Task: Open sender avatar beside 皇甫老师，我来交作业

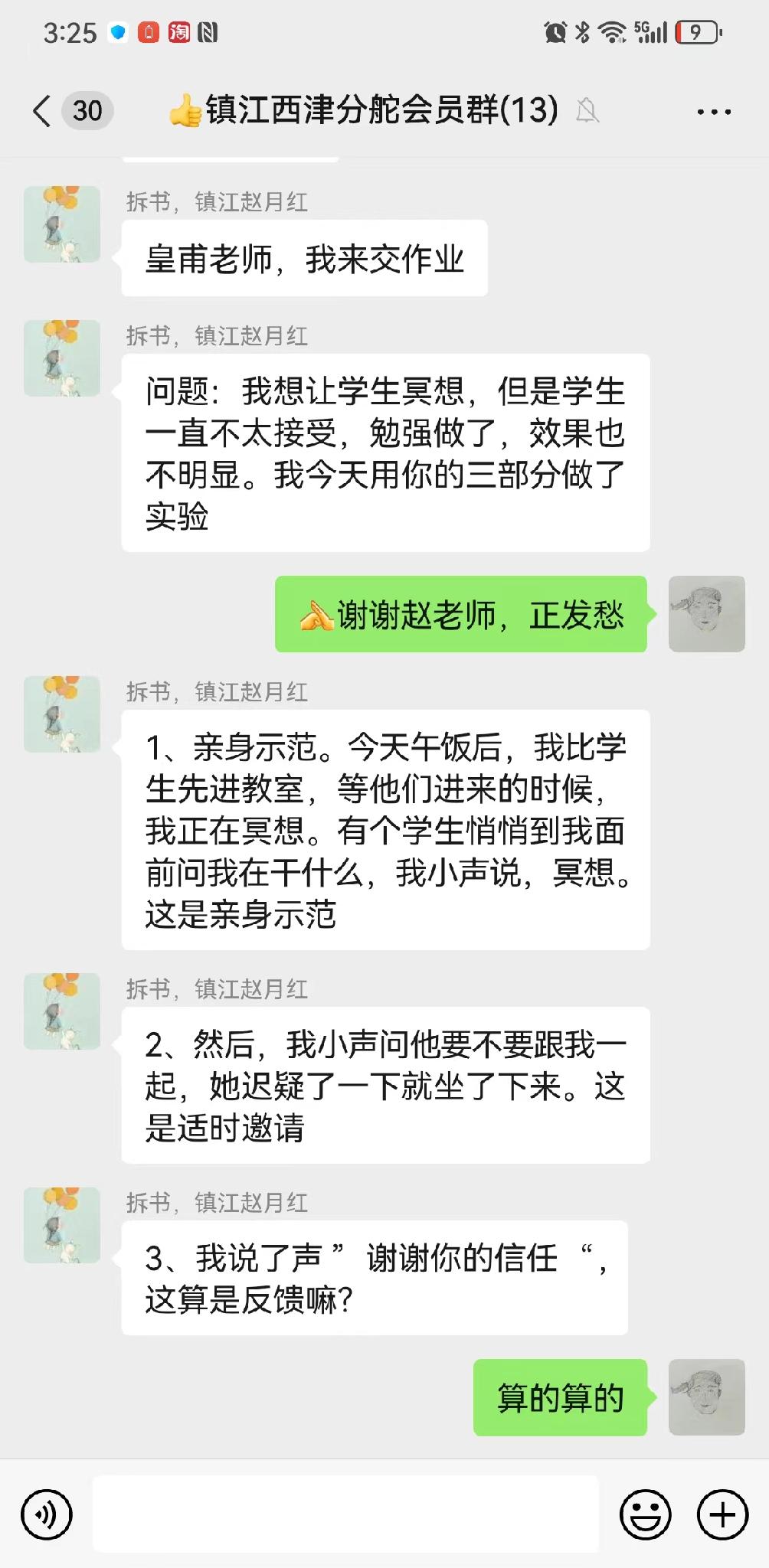Action: pyautogui.click(x=62, y=224)
